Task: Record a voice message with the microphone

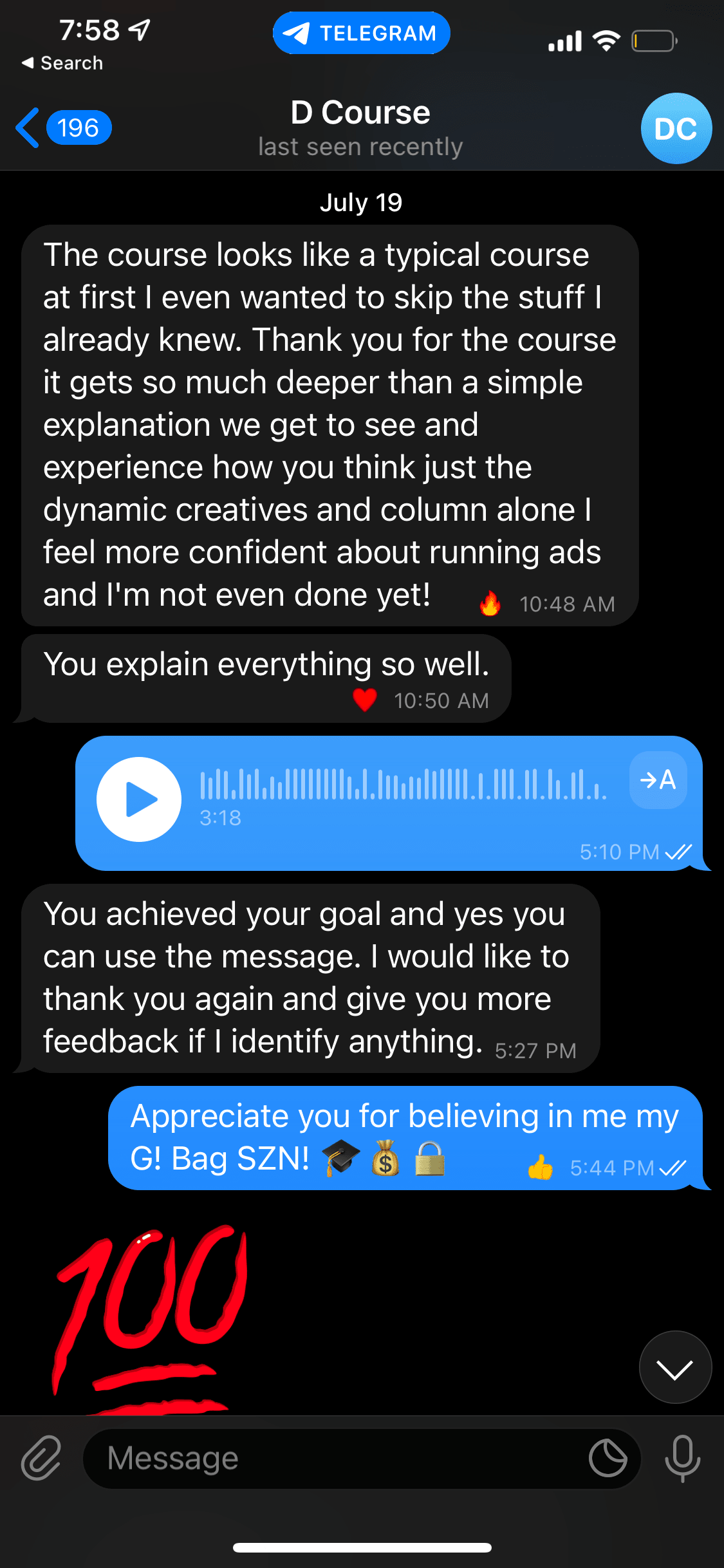Action: (682, 1458)
